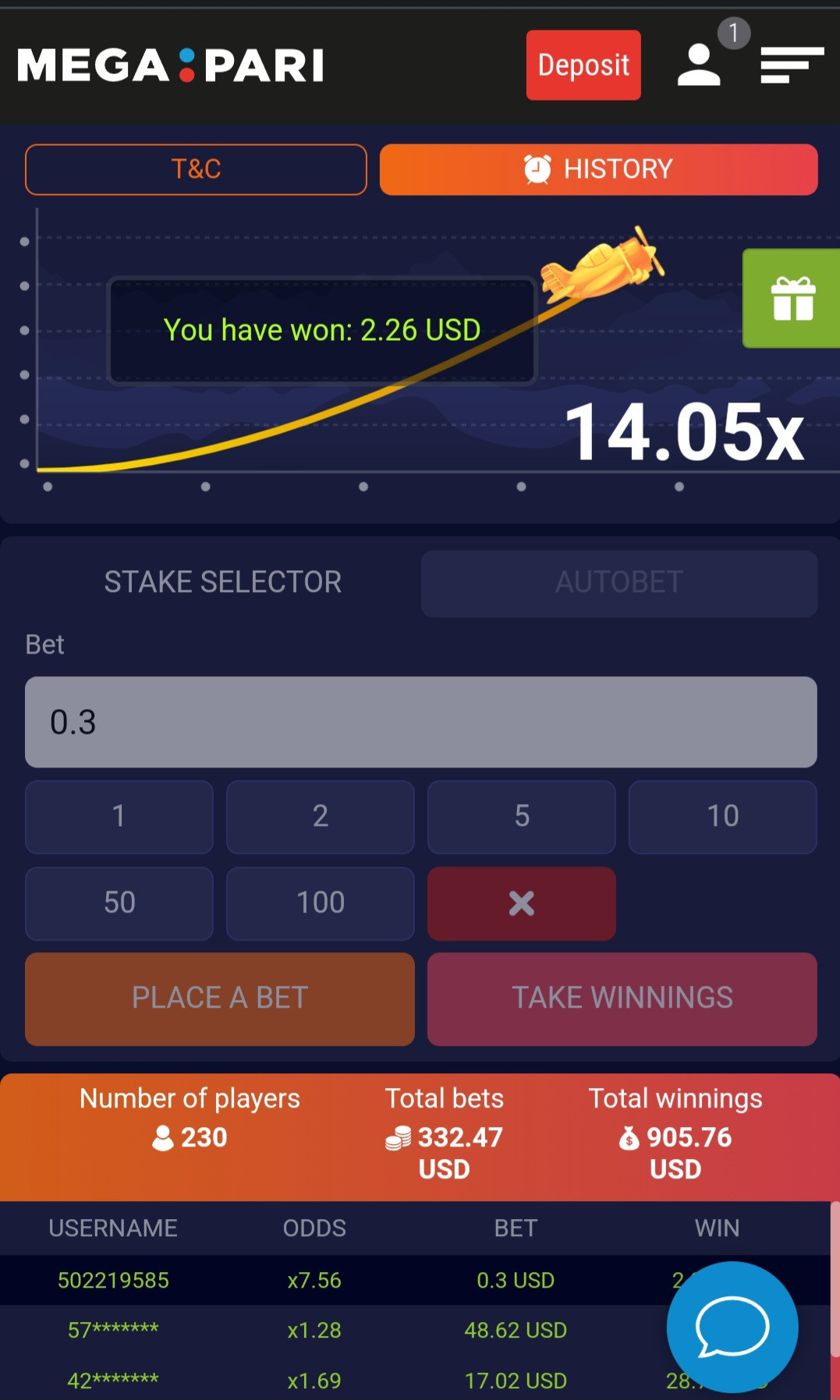Open the live chat bubble

click(x=732, y=1327)
